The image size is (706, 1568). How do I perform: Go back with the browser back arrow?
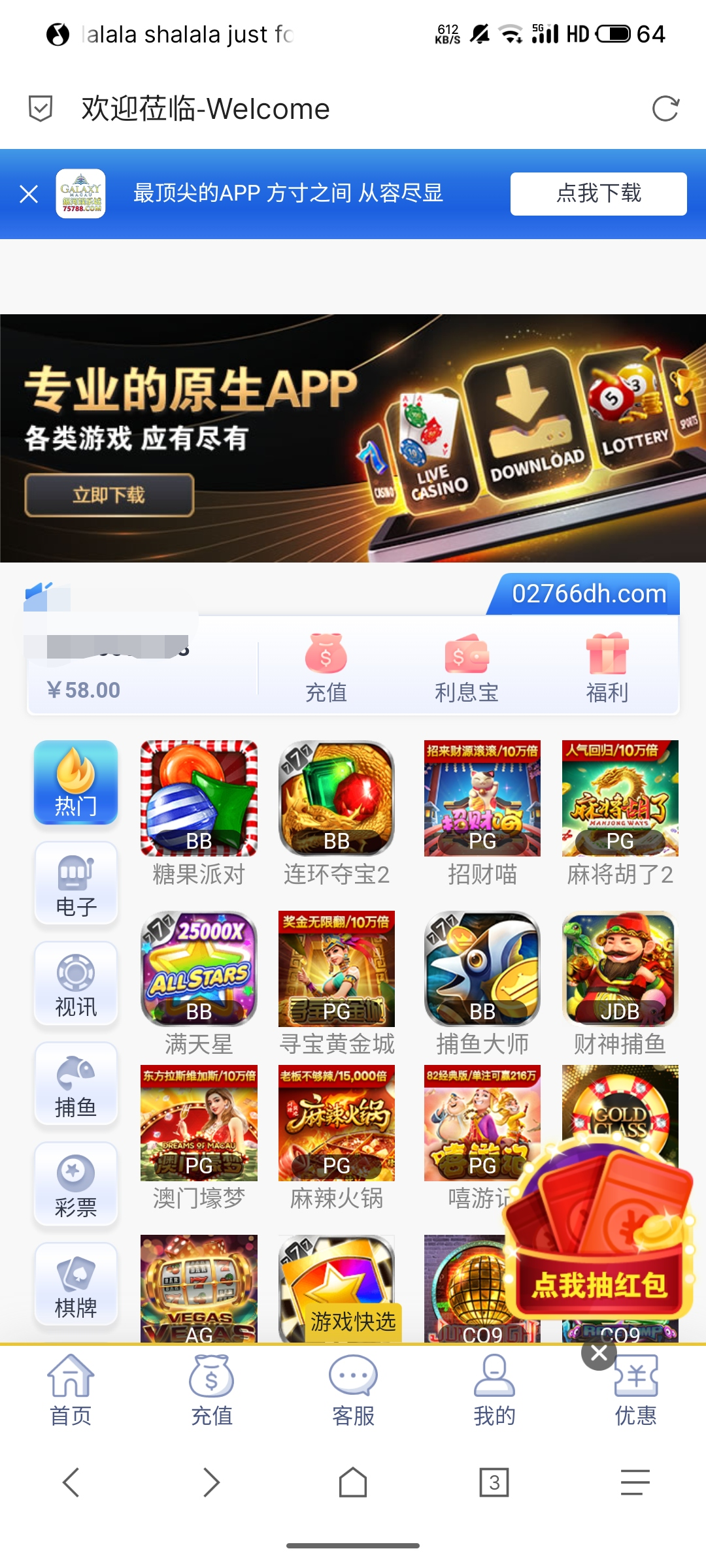tap(71, 1482)
